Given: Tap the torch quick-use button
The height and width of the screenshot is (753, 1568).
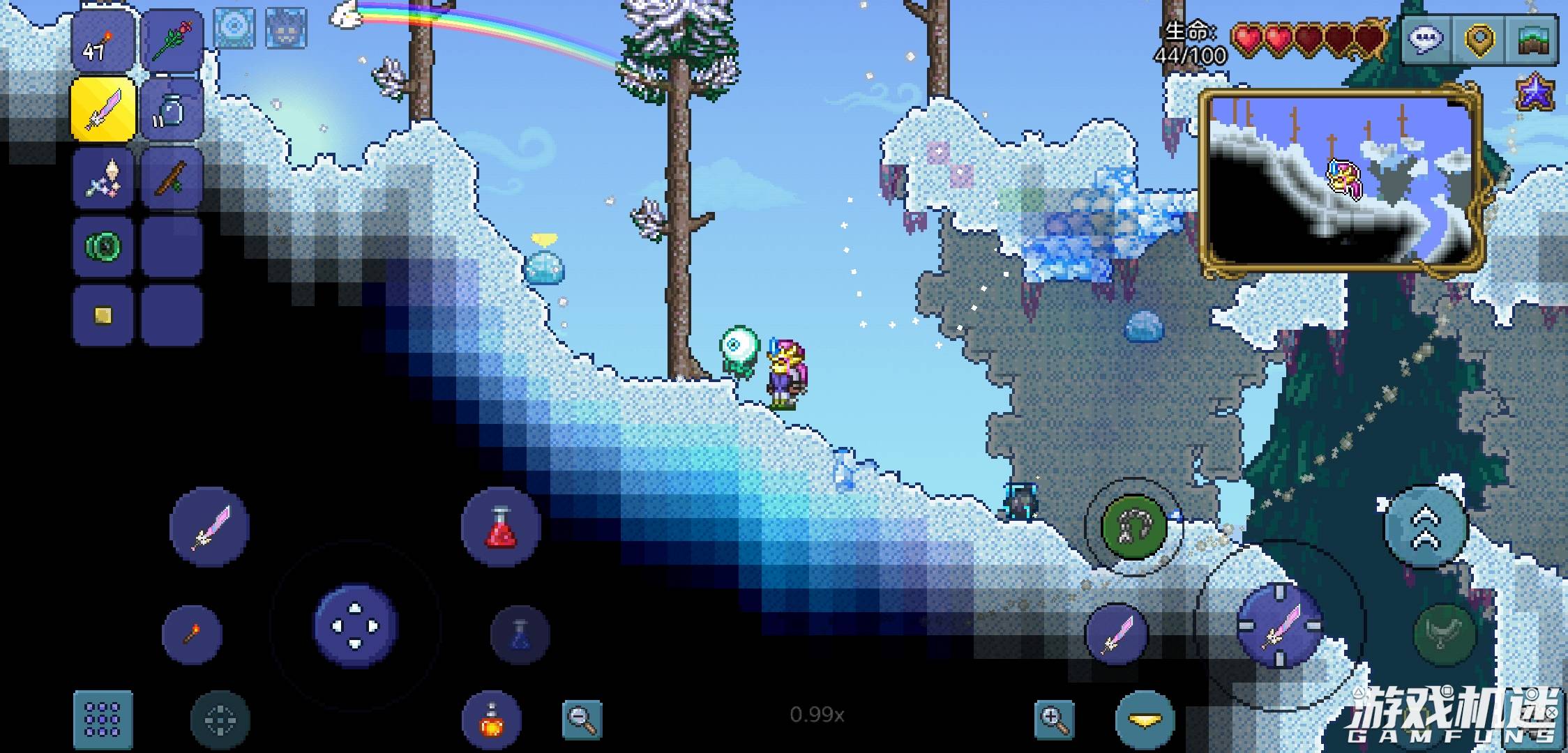Looking at the screenshot, I should pyautogui.click(x=192, y=633).
